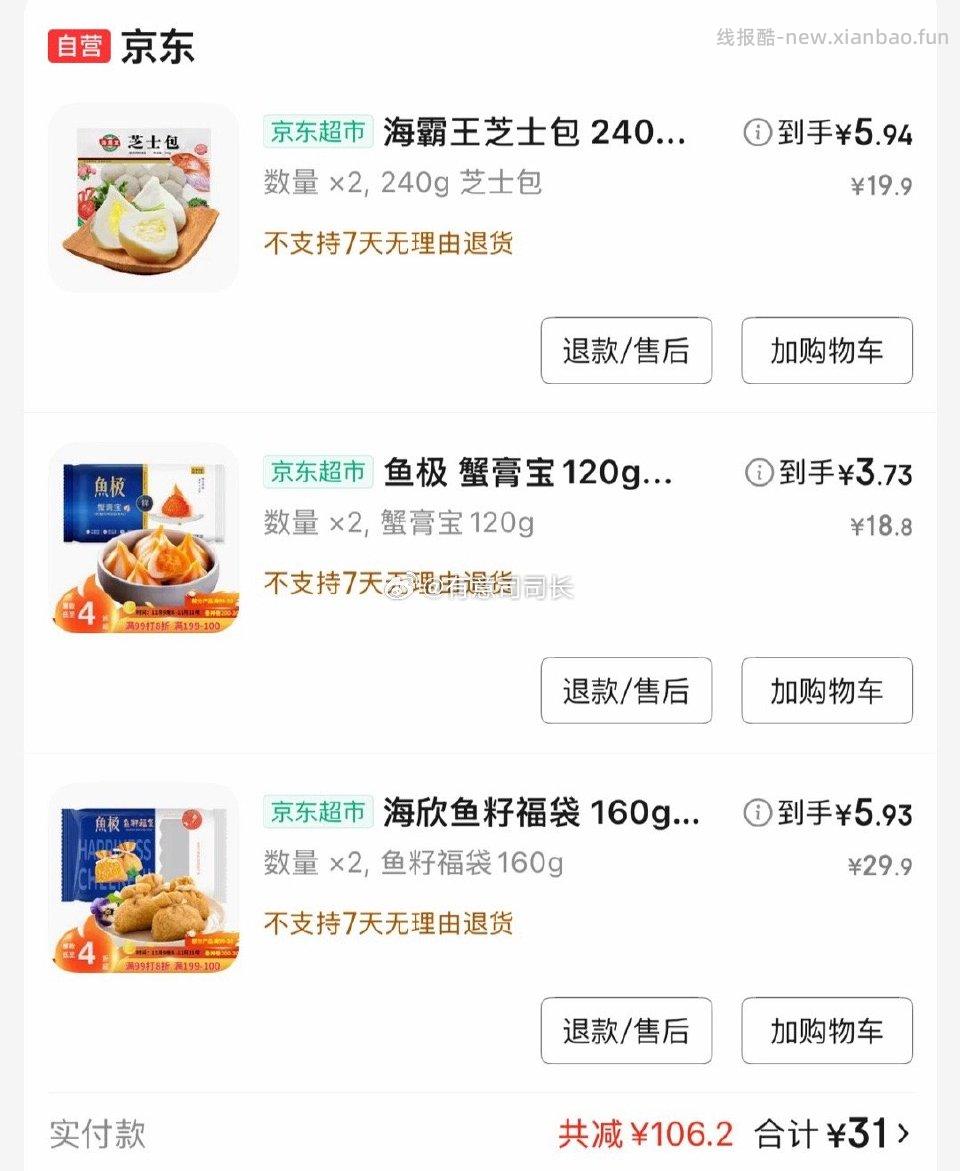960x1171 pixels.
Task: Click the 不支持7天无理由退货 notice text
Action: (388, 243)
